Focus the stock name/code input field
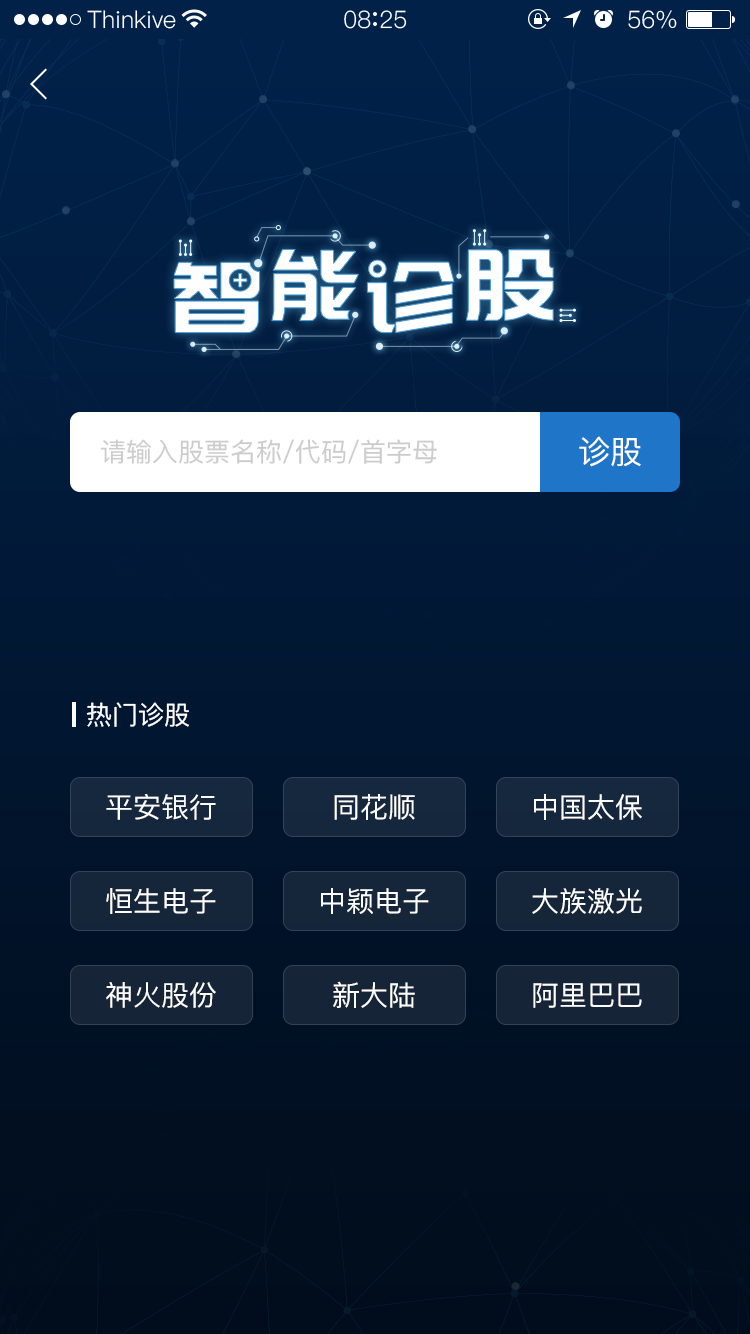This screenshot has width=750, height=1334. click(305, 452)
